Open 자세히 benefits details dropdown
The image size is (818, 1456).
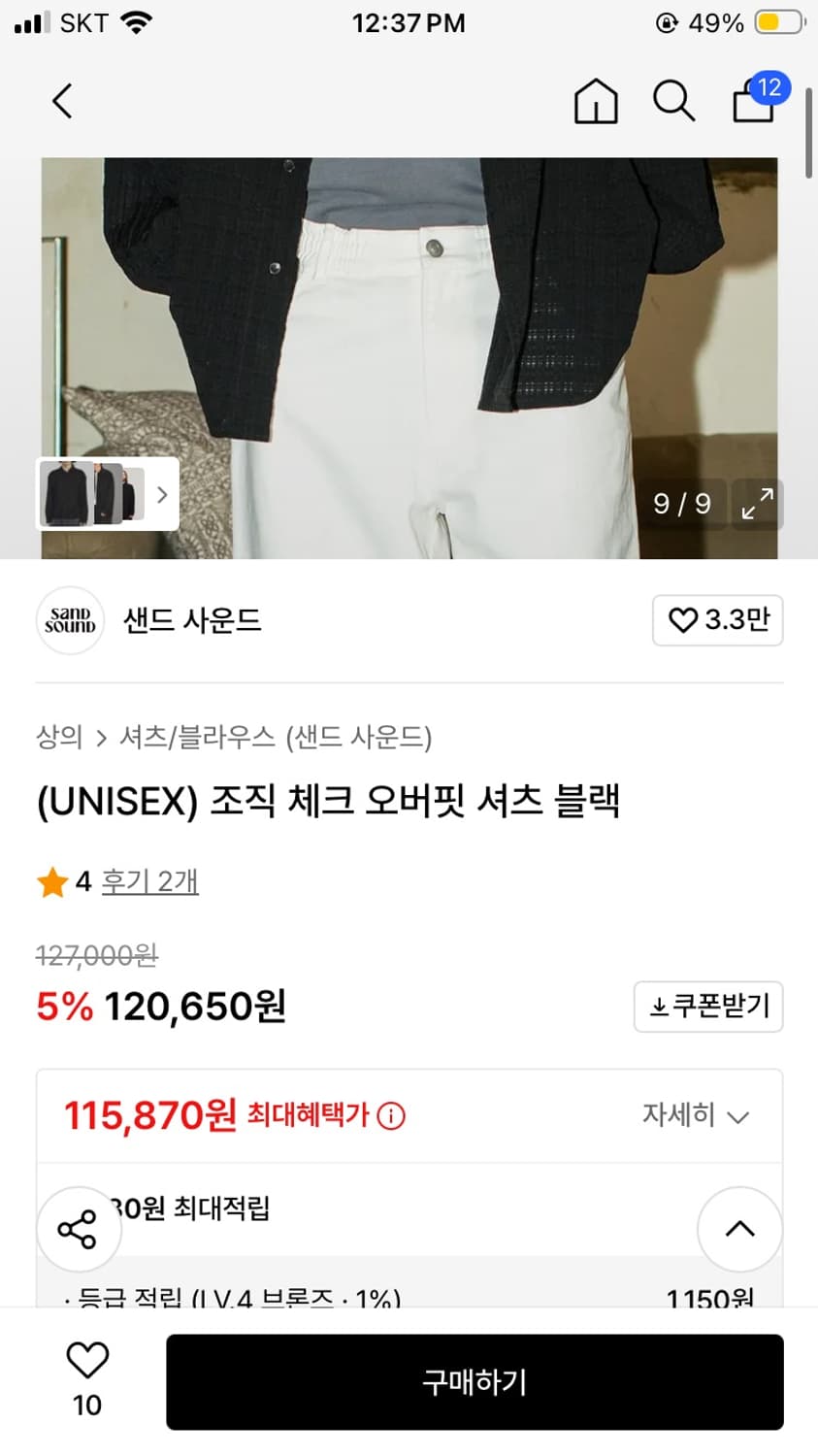coord(695,1115)
